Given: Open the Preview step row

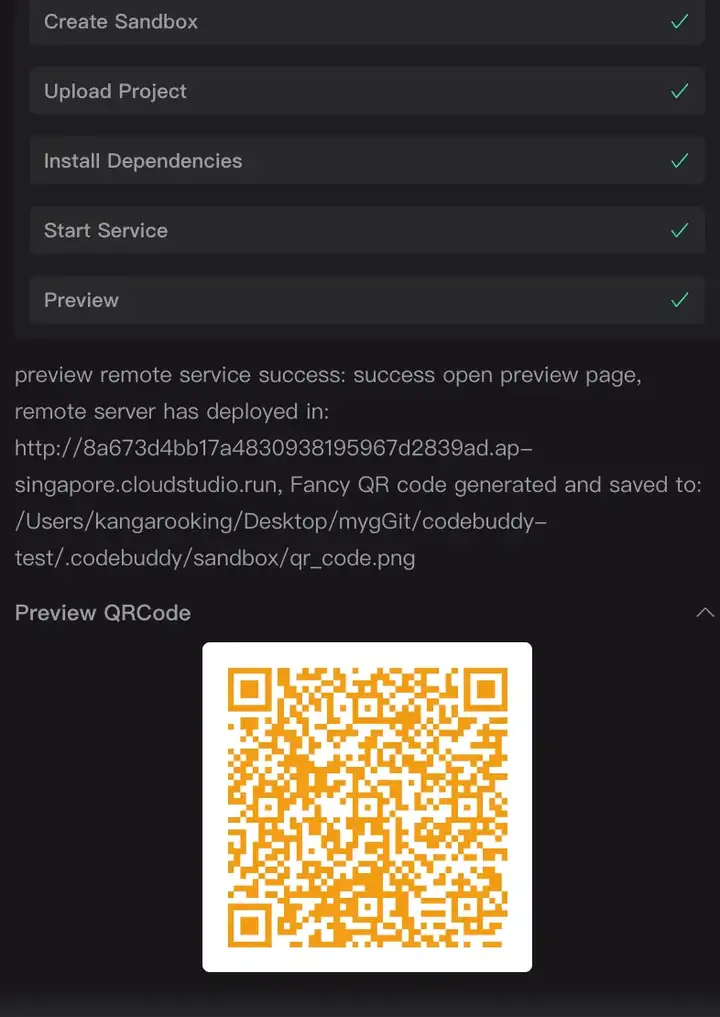Looking at the screenshot, I should coord(366,300).
